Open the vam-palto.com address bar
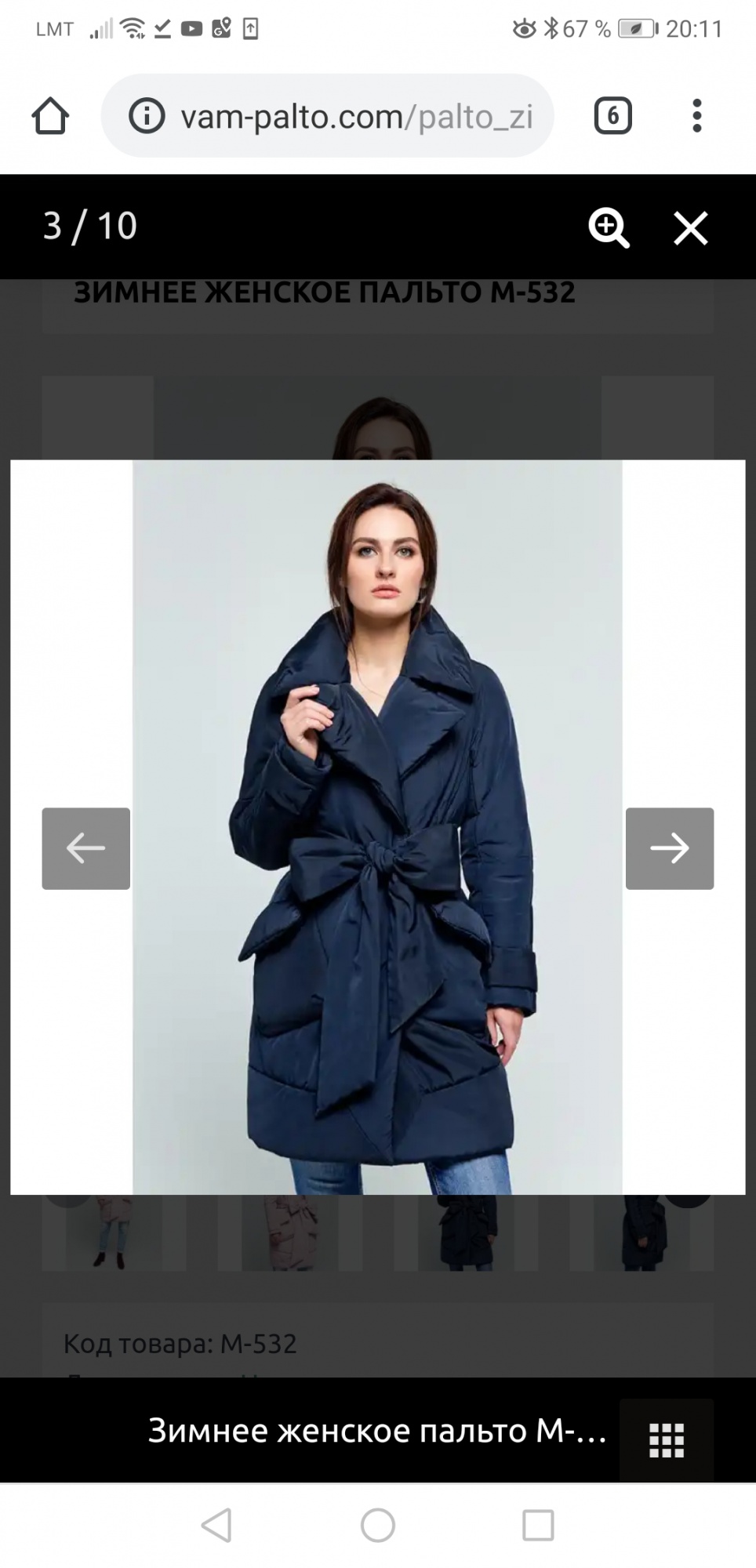 [357, 117]
